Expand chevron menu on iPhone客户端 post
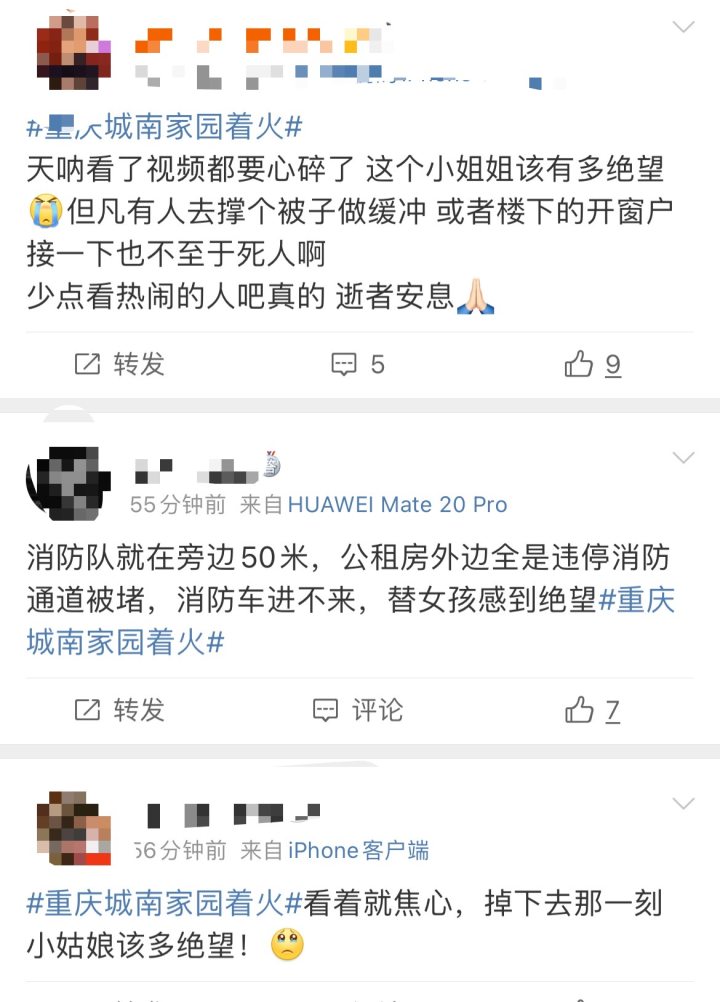Image resolution: width=720 pixels, height=1002 pixels. [x=684, y=803]
